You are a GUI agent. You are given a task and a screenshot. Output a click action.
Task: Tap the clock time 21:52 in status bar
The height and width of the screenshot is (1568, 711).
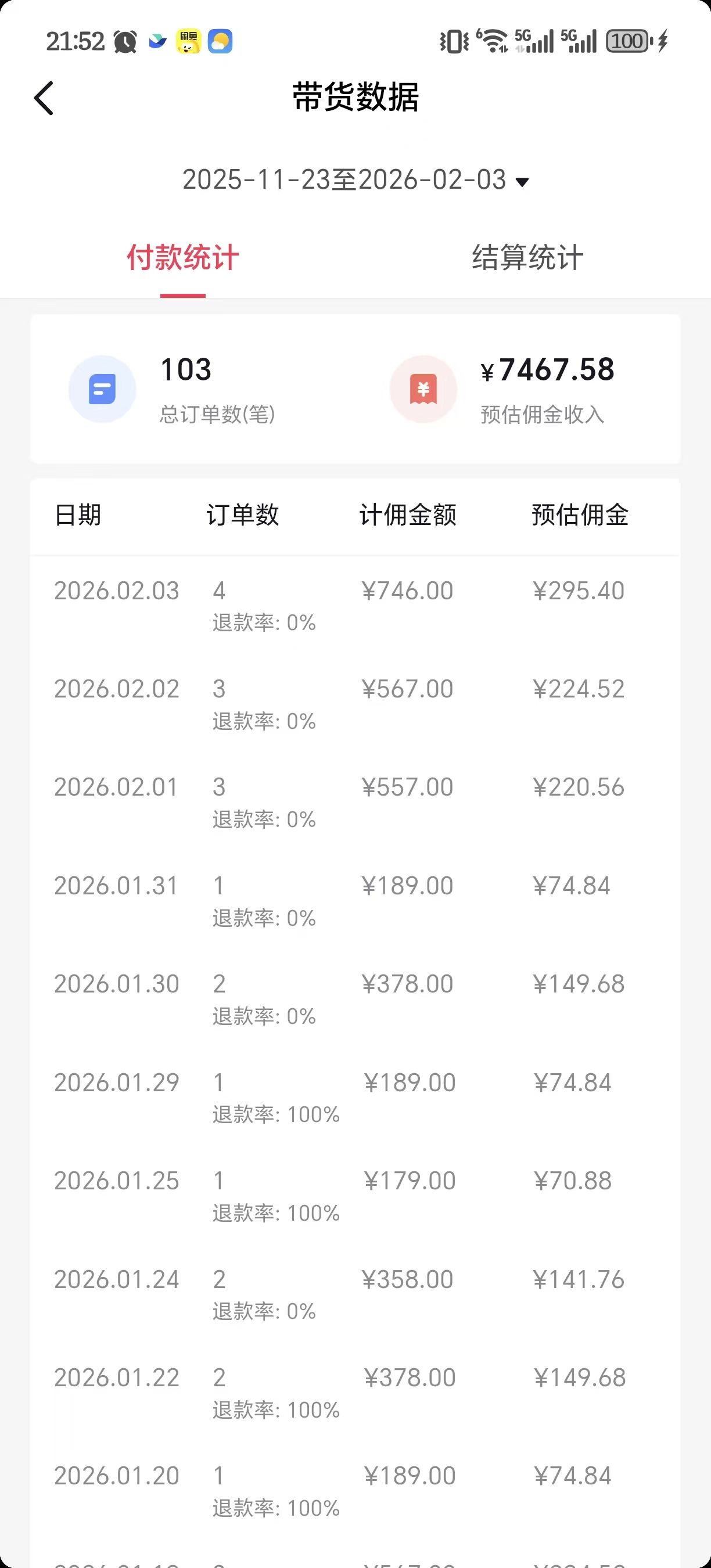point(76,40)
